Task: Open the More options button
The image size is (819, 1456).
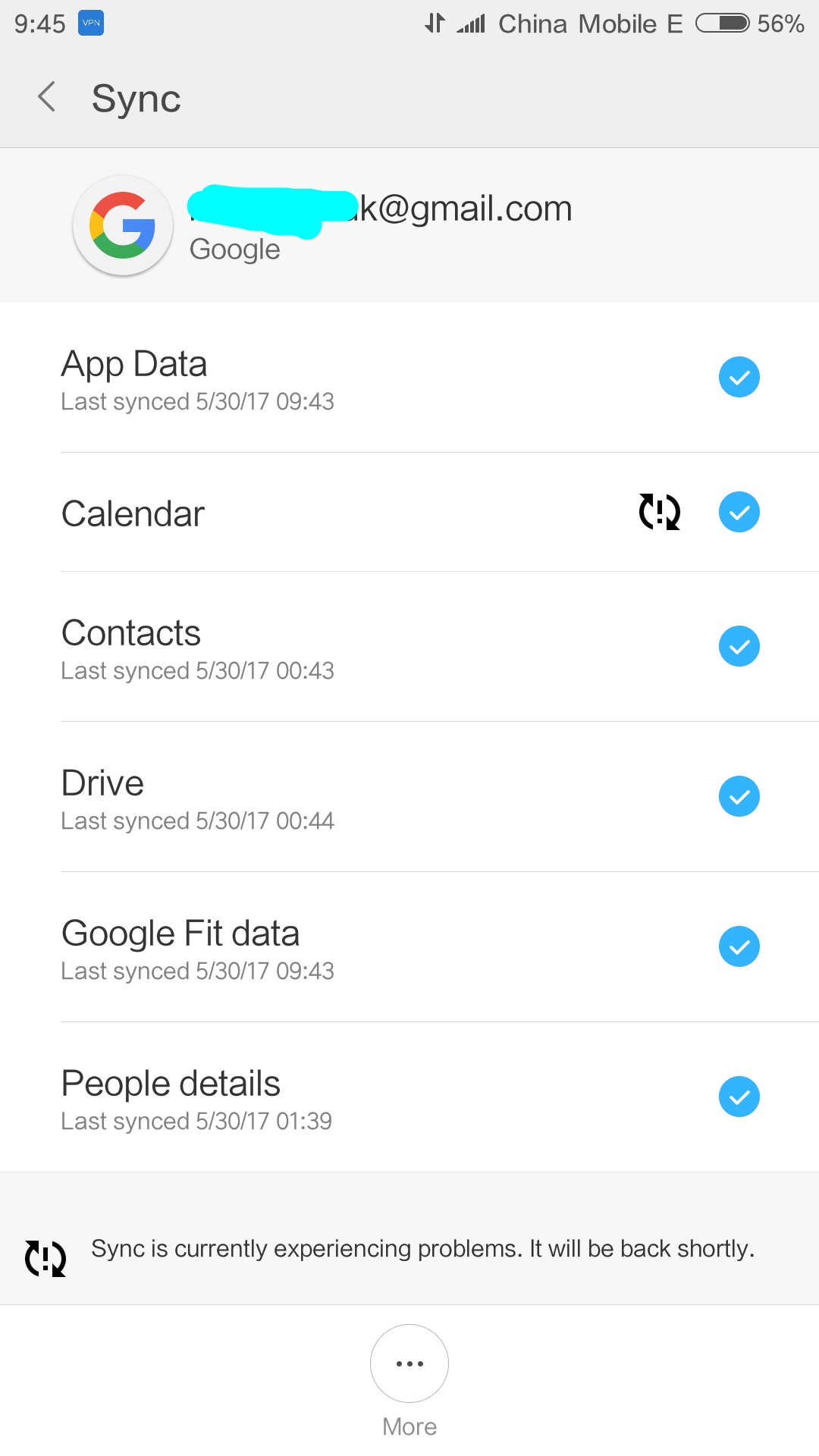Action: point(409,1363)
